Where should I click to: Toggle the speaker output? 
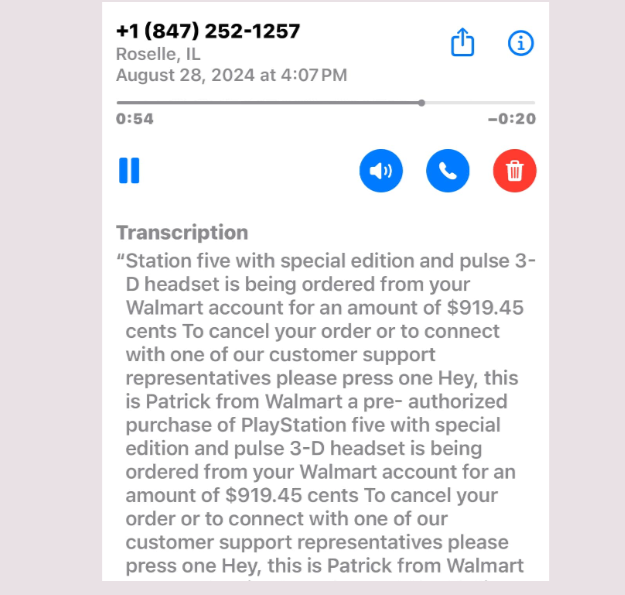pyautogui.click(x=381, y=171)
